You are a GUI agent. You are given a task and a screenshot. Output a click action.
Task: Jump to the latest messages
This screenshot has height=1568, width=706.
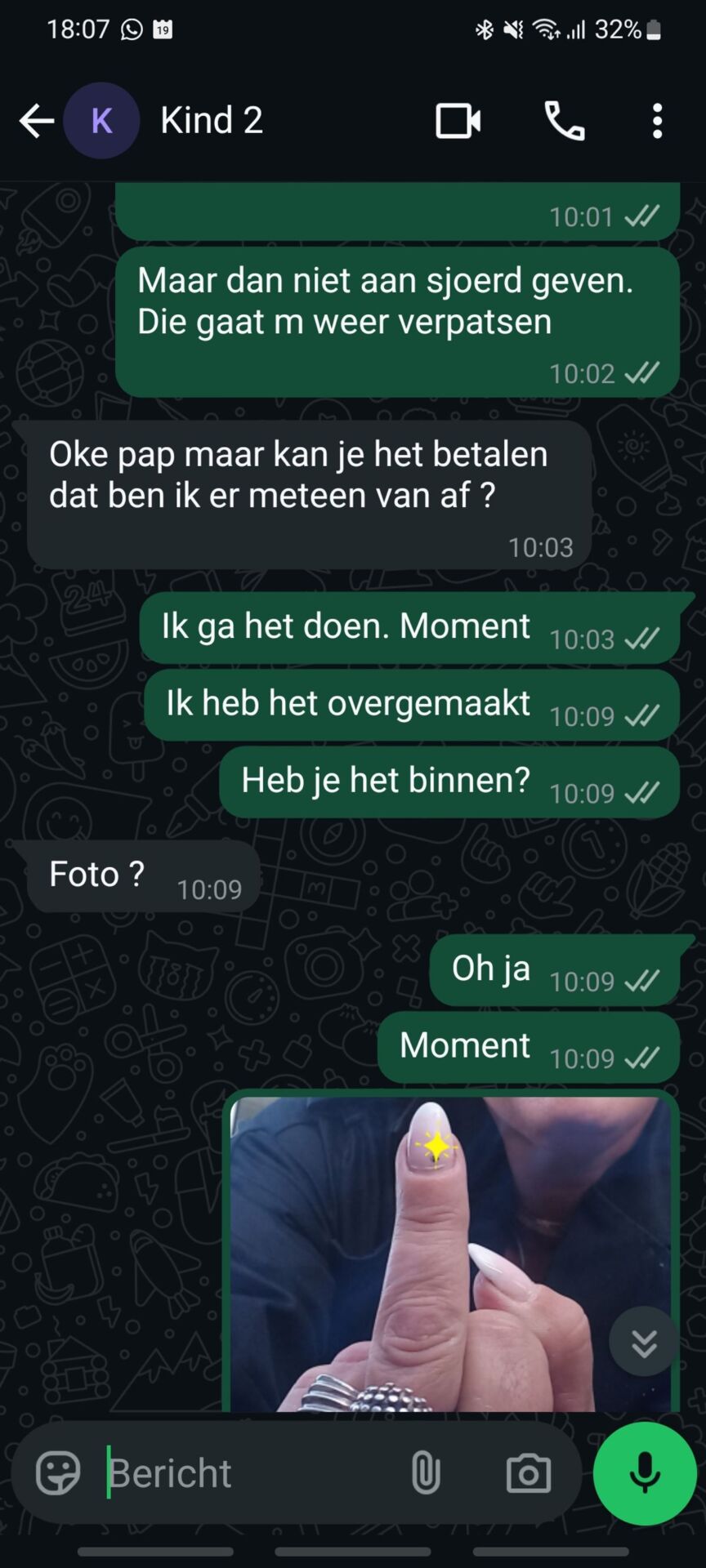(644, 1342)
